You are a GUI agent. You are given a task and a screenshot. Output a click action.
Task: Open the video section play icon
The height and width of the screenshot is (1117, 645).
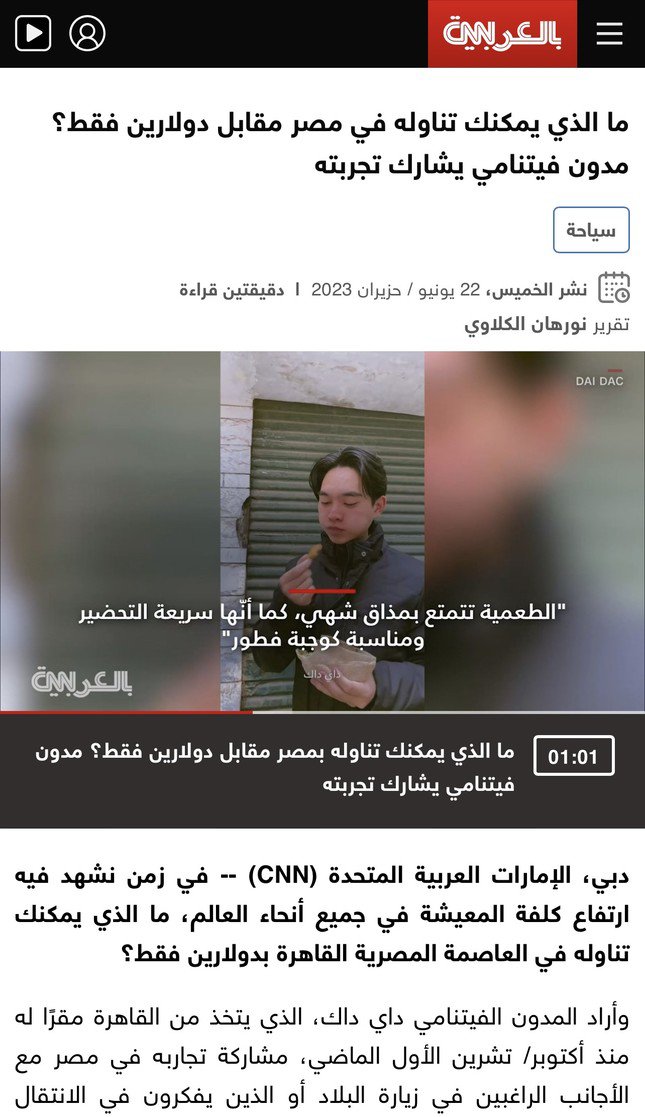point(33,34)
